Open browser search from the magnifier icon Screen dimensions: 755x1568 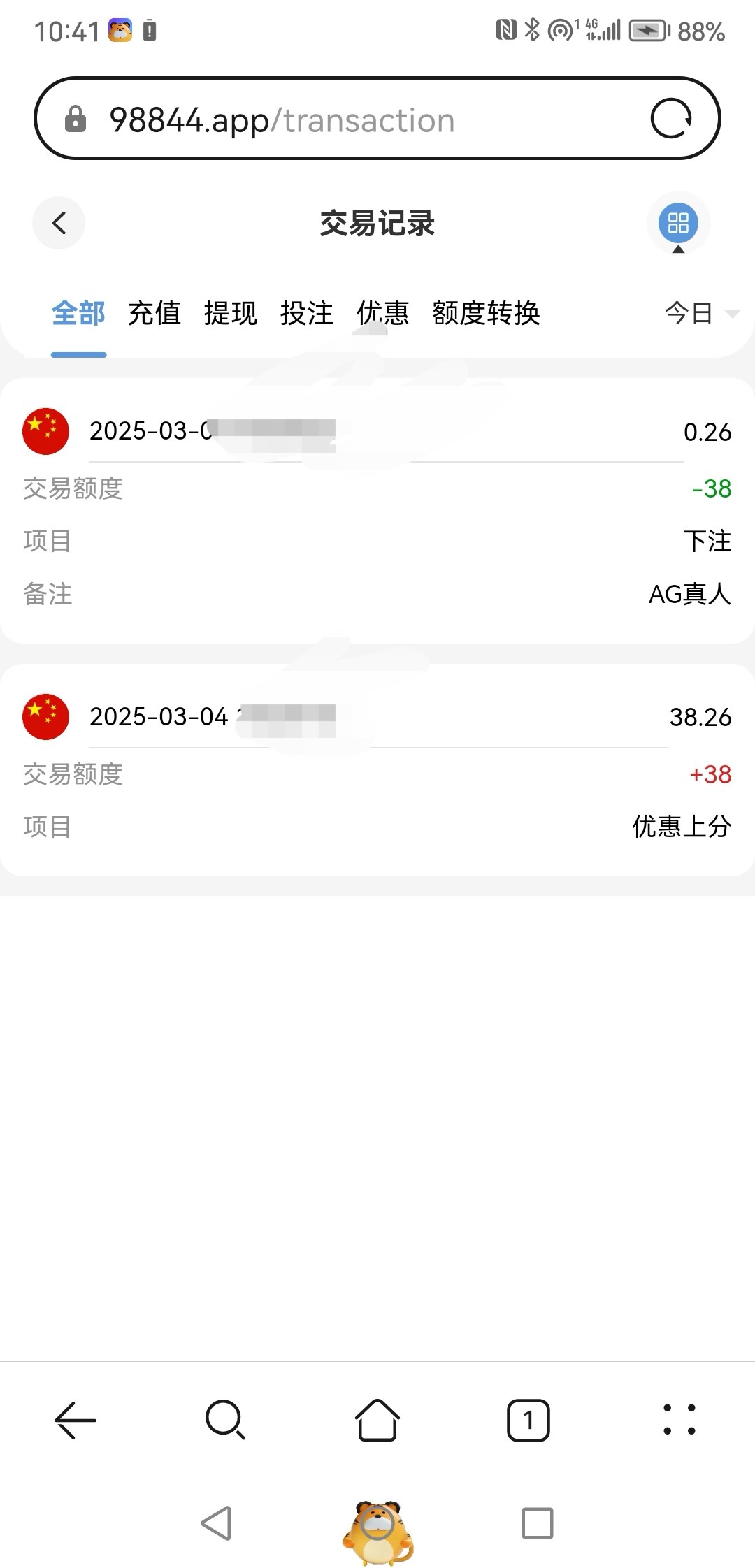[226, 1421]
